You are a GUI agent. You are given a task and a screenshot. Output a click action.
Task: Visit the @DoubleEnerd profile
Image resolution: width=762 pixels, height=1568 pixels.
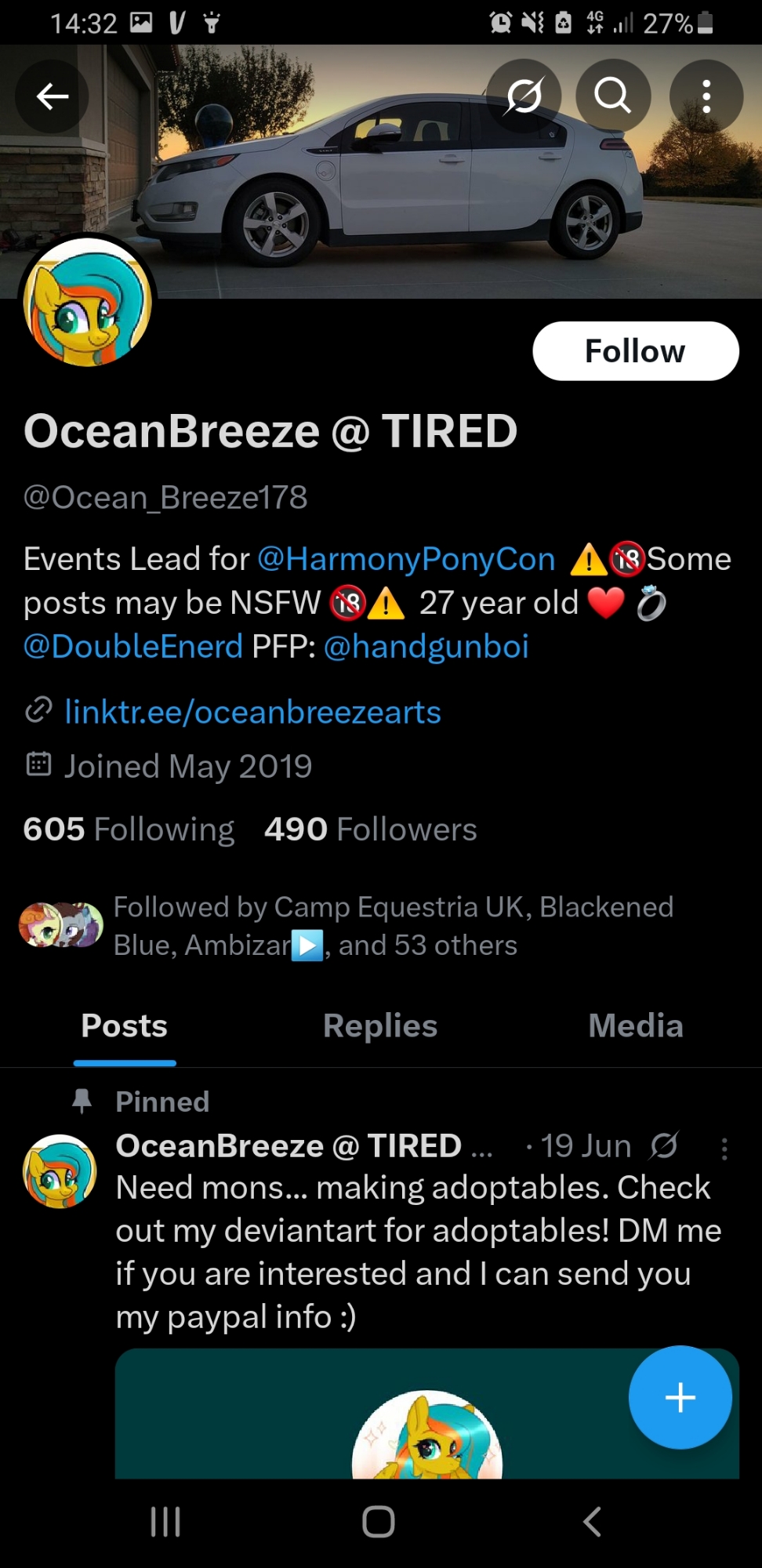(x=133, y=647)
